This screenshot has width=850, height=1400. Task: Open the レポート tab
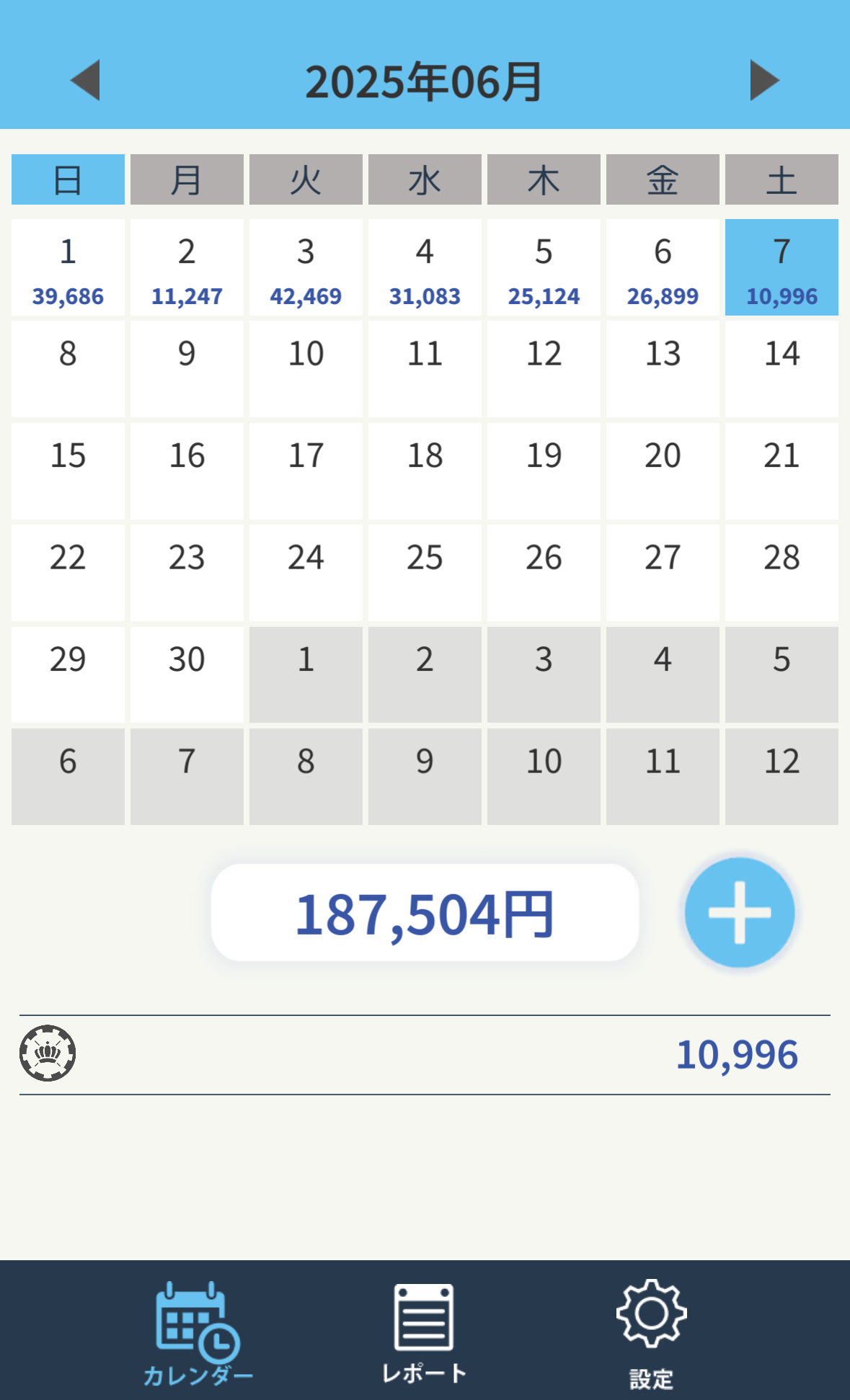click(424, 1333)
